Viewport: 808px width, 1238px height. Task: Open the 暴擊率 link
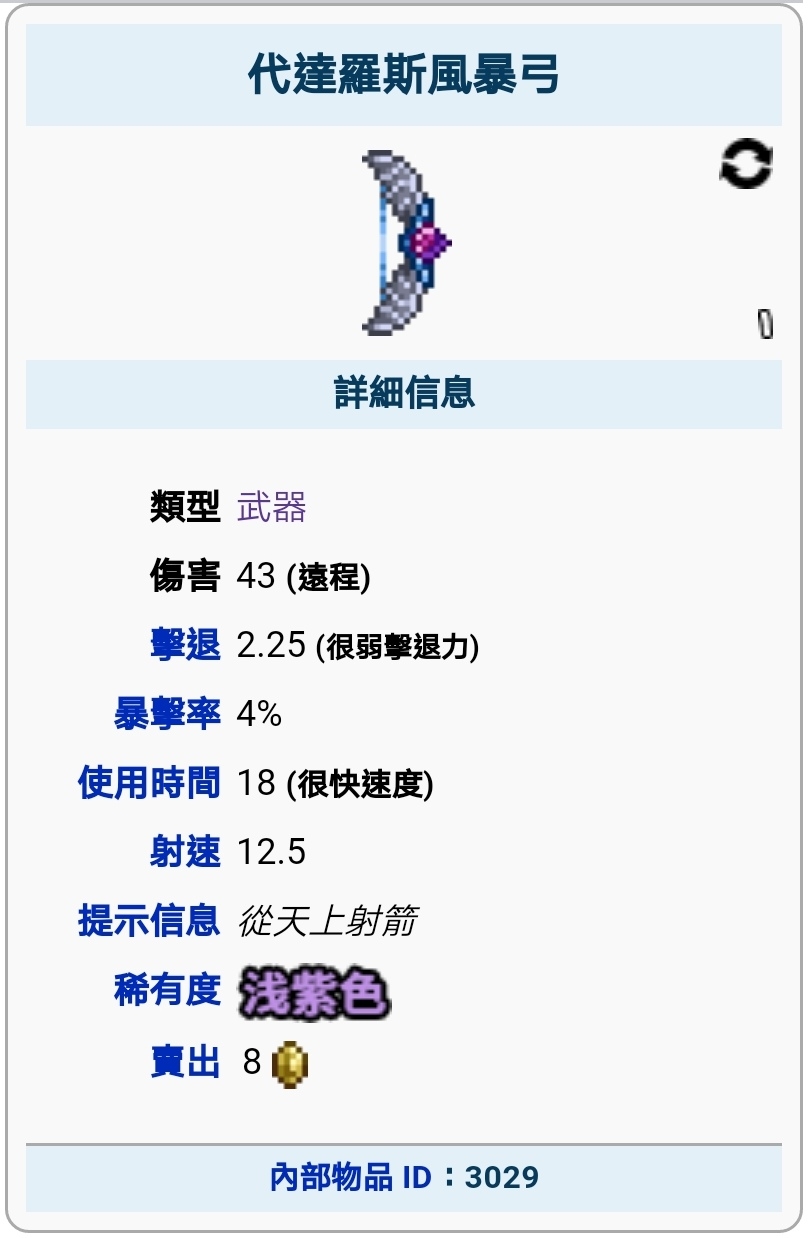(x=167, y=715)
